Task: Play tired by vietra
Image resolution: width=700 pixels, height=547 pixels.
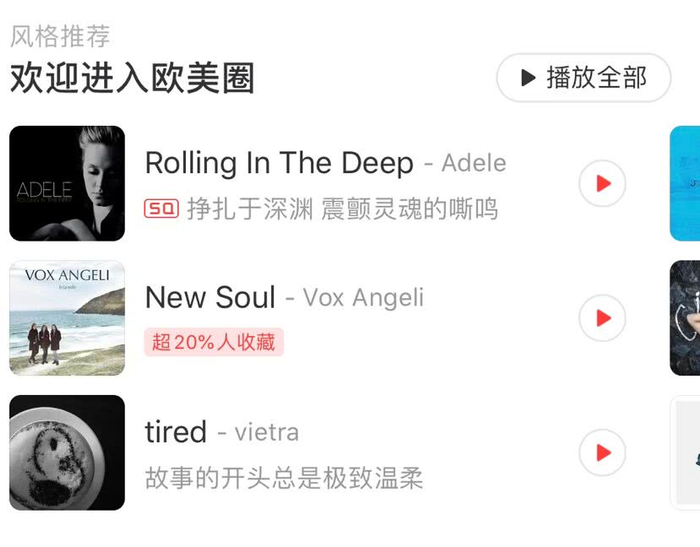Action: click(x=602, y=453)
